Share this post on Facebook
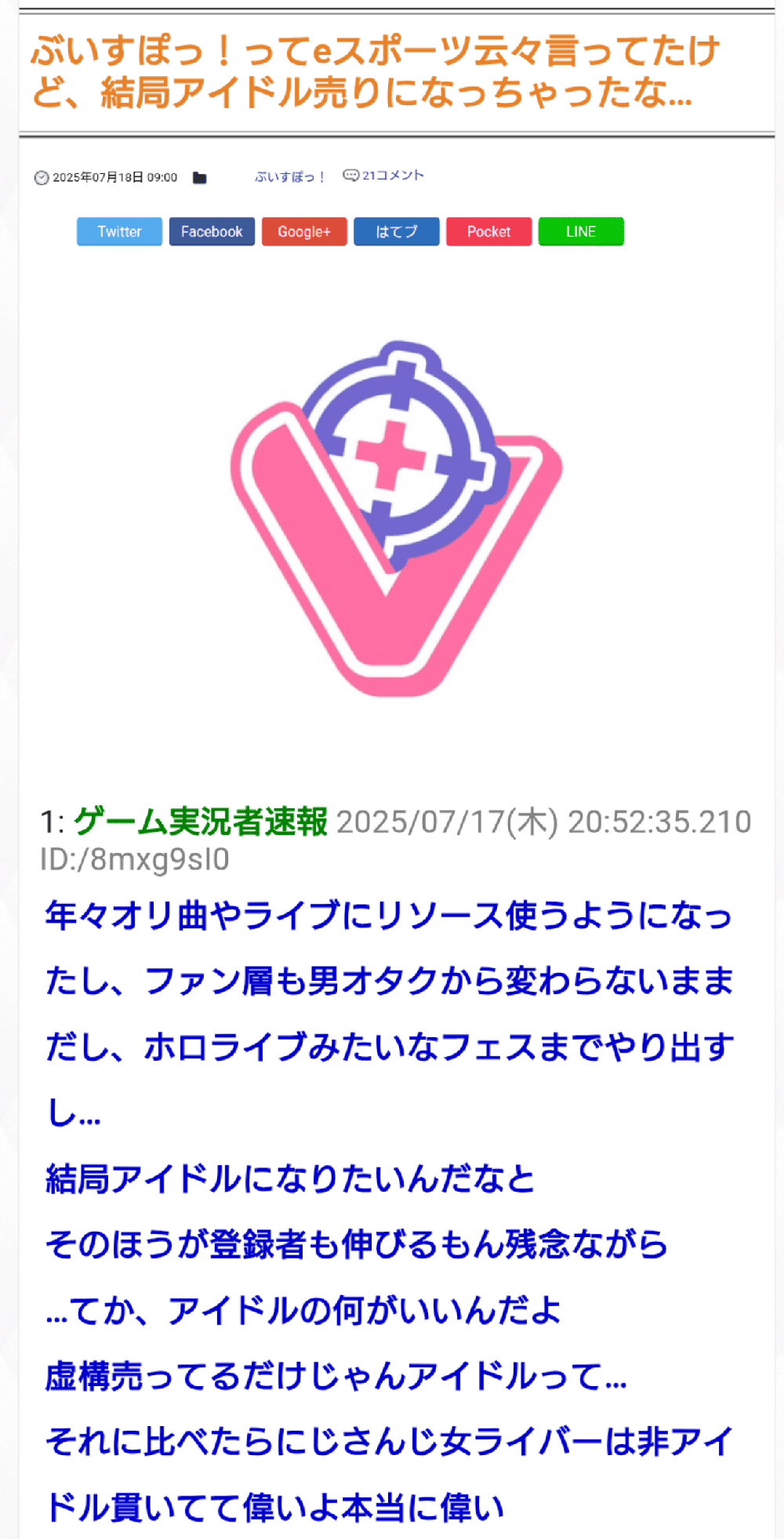784x1539 pixels. click(212, 231)
